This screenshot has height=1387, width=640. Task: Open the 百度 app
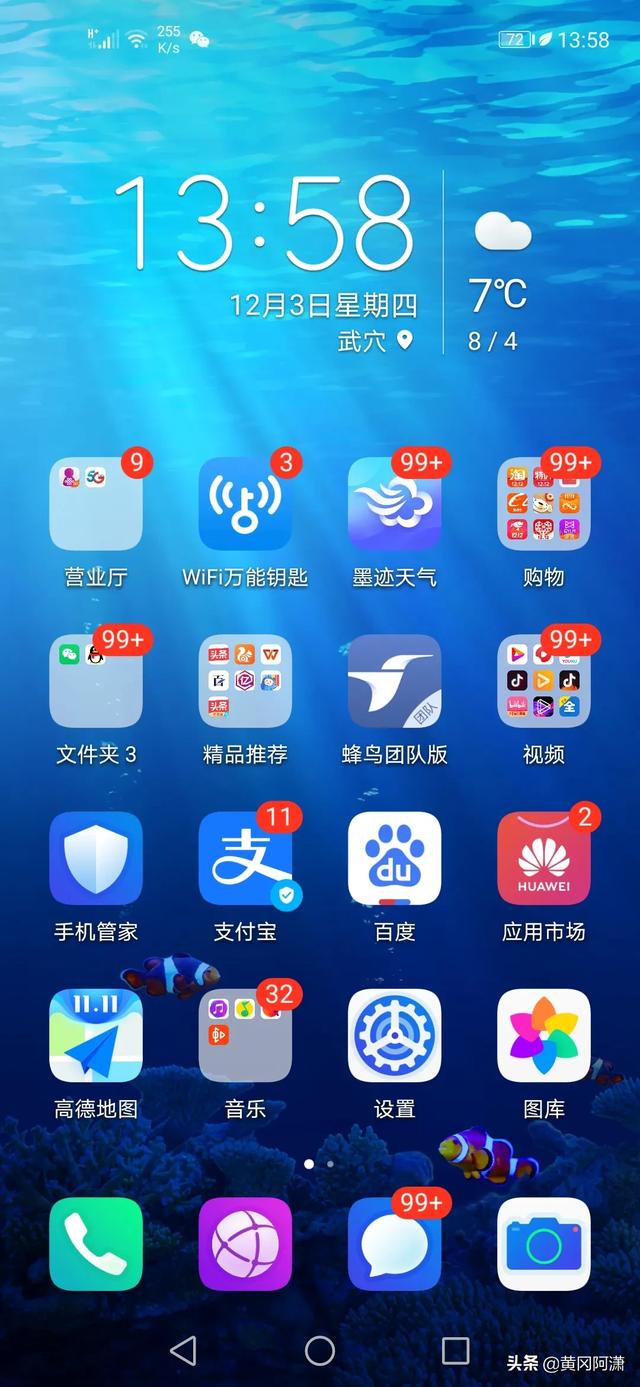(x=394, y=858)
